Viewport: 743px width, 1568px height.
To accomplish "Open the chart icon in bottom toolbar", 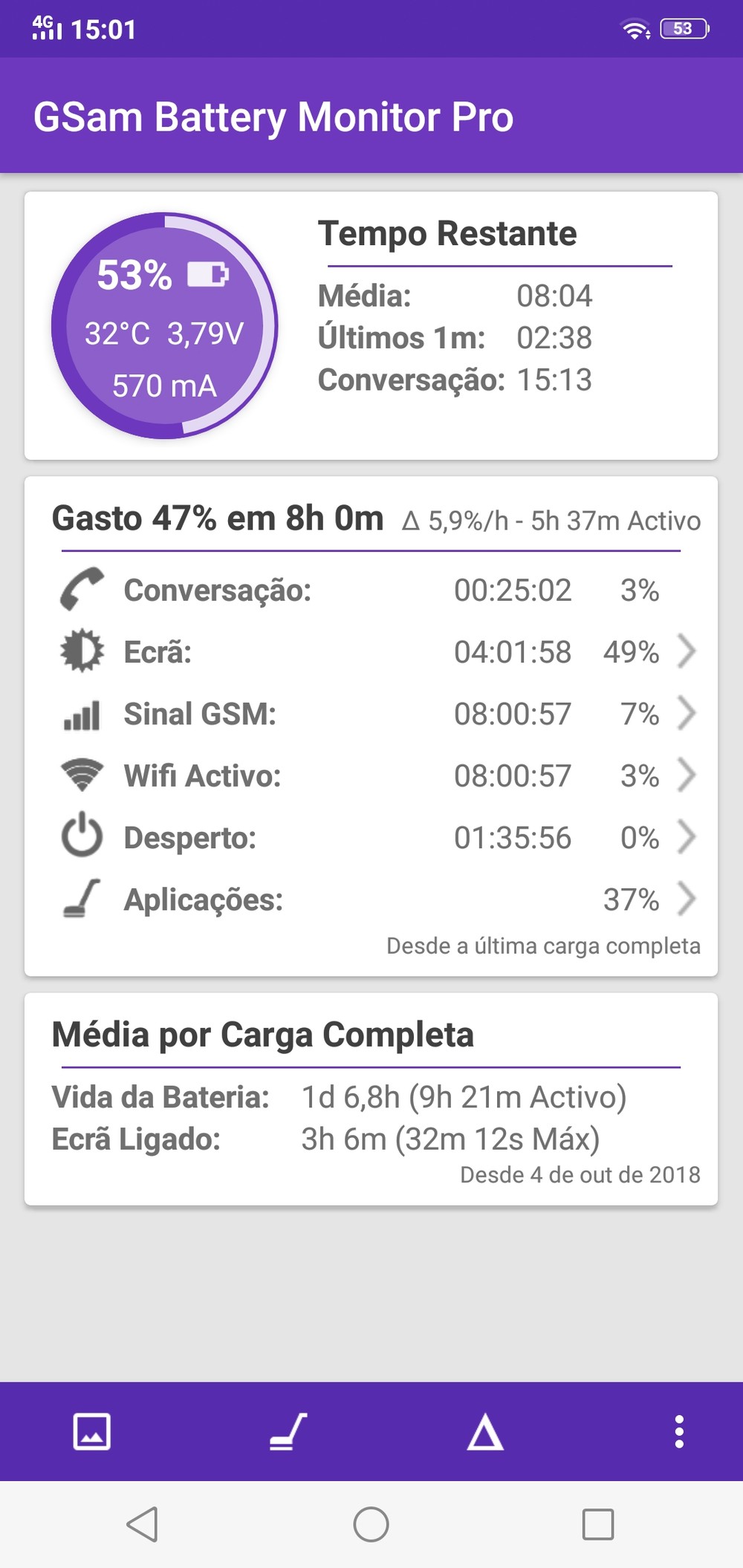I will click(92, 1431).
